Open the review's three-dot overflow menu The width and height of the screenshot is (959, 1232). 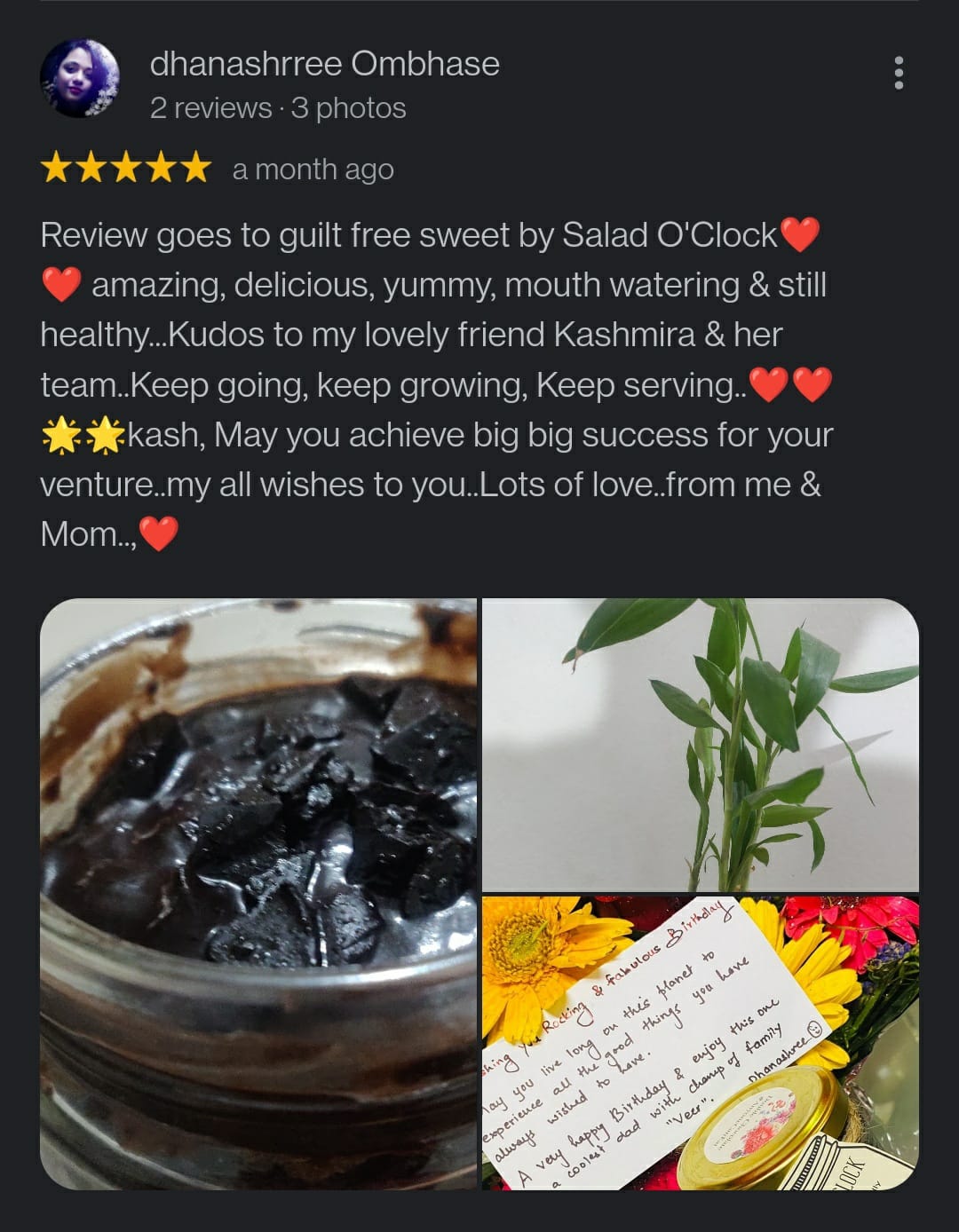[x=899, y=74]
